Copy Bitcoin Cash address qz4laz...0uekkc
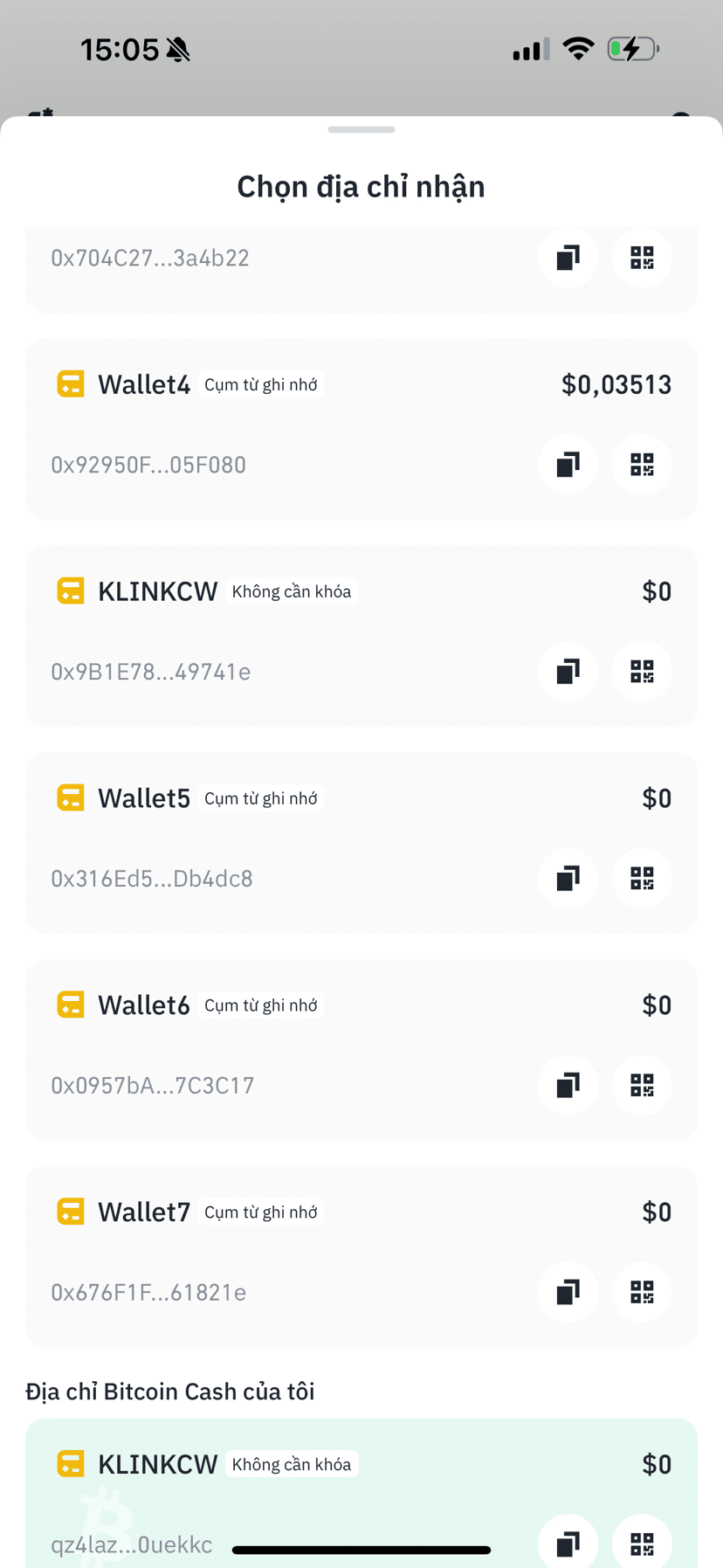 coord(568,1544)
